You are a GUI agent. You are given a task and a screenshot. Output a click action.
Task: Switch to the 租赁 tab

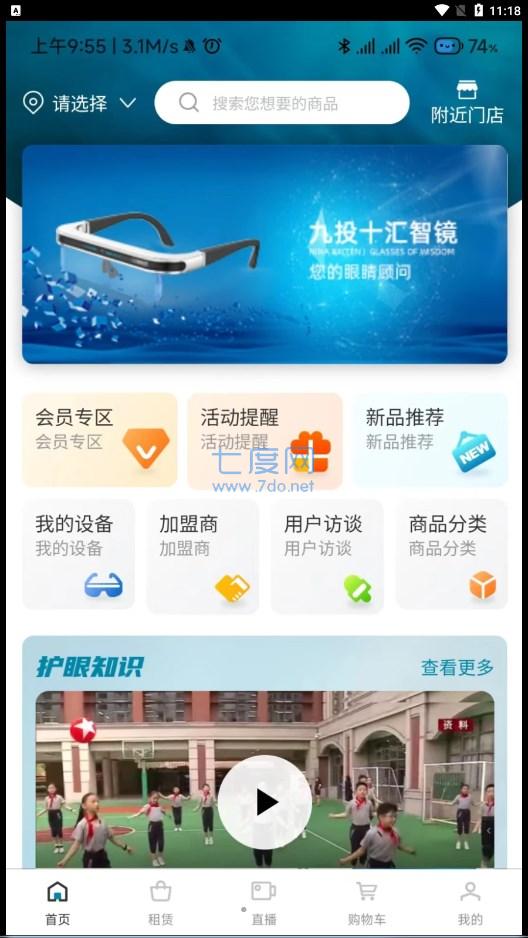coord(160,903)
